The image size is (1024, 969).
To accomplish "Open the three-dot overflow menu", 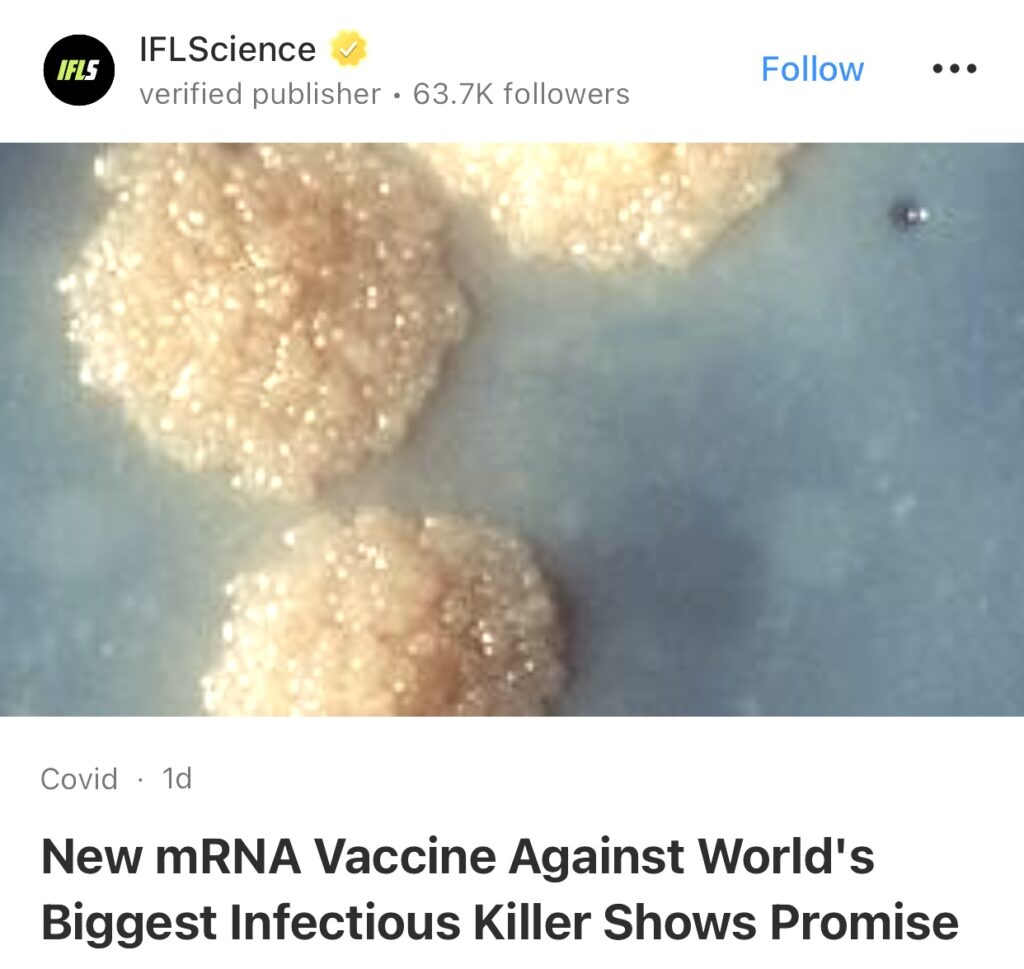I will tap(954, 69).
